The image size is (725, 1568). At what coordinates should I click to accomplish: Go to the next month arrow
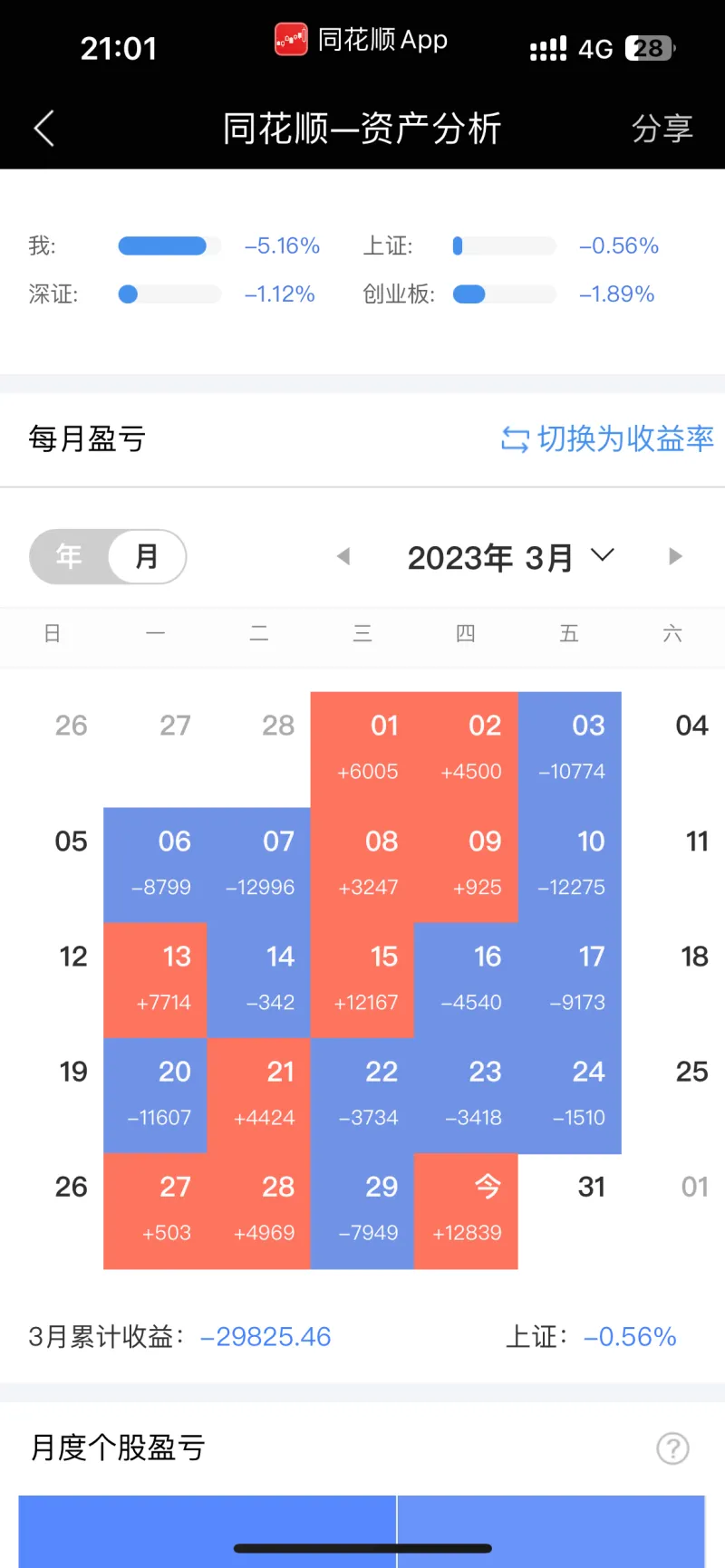[674, 556]
